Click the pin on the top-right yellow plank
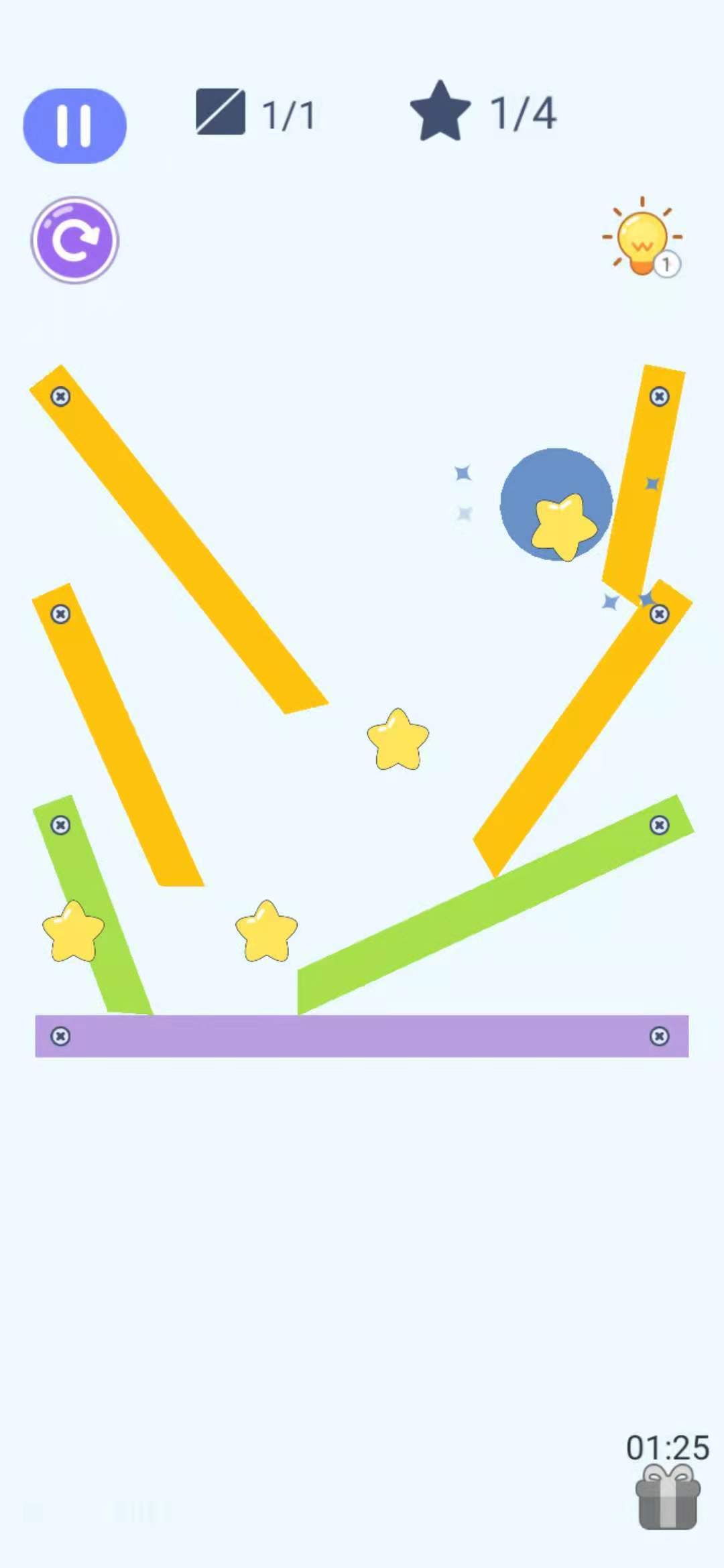The width and height of the screenshot is (724, 1568). (659, 396)
